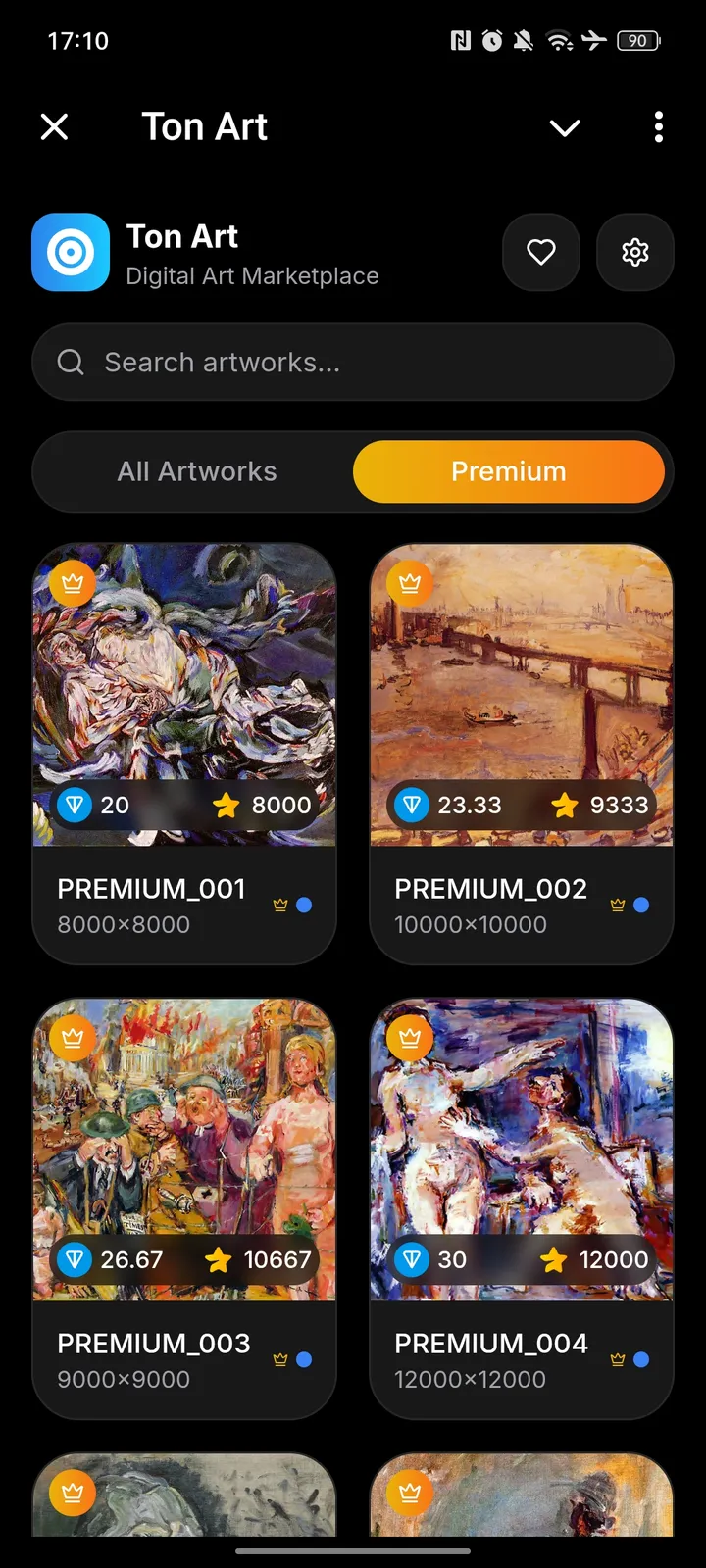Select the Premium tab
This screenshot has width=706, height=1568.
click(508, 471)
